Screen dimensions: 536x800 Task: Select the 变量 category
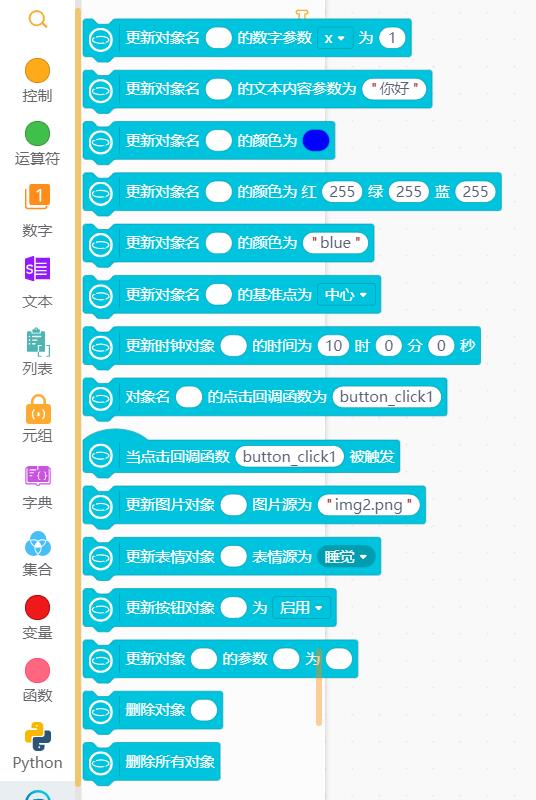click(x=37, y=617)
